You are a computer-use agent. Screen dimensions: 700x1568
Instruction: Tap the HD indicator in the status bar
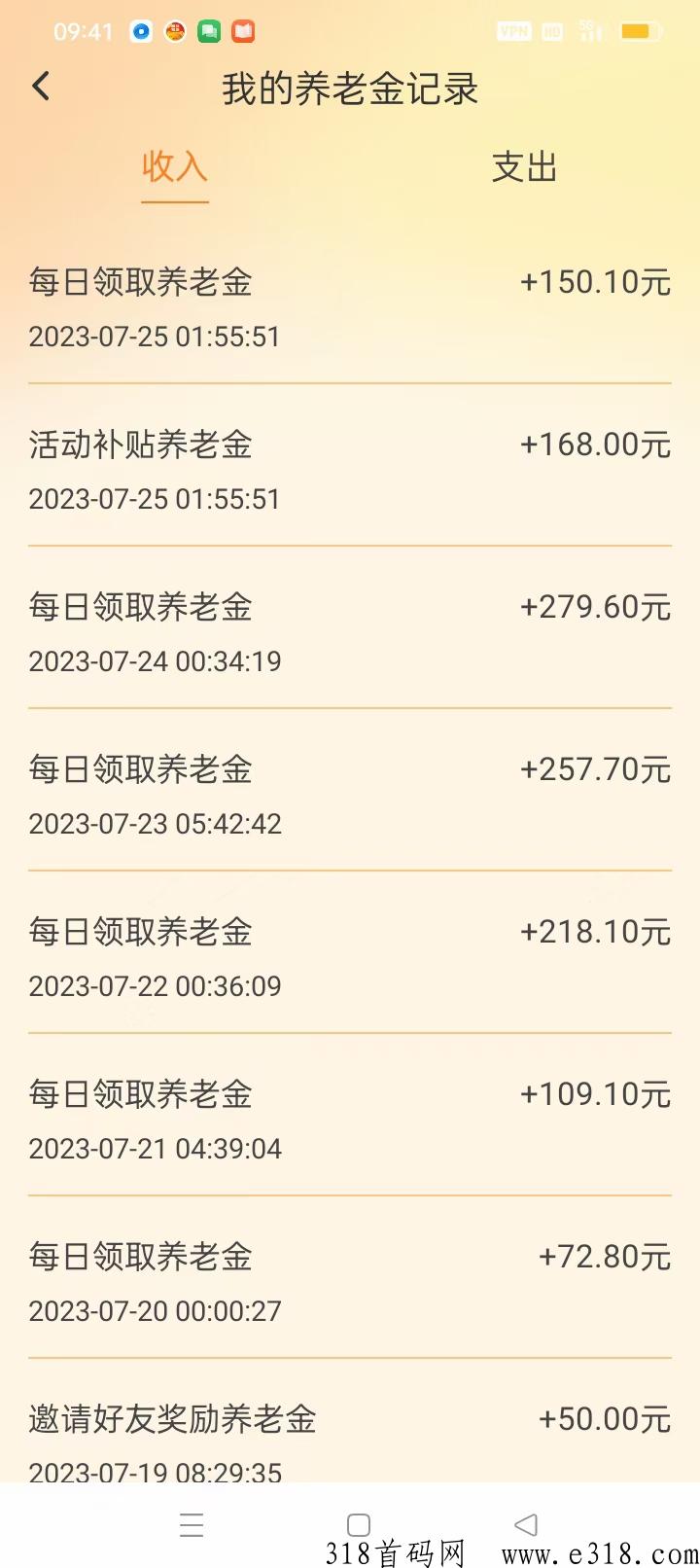(x=550, y=30)
